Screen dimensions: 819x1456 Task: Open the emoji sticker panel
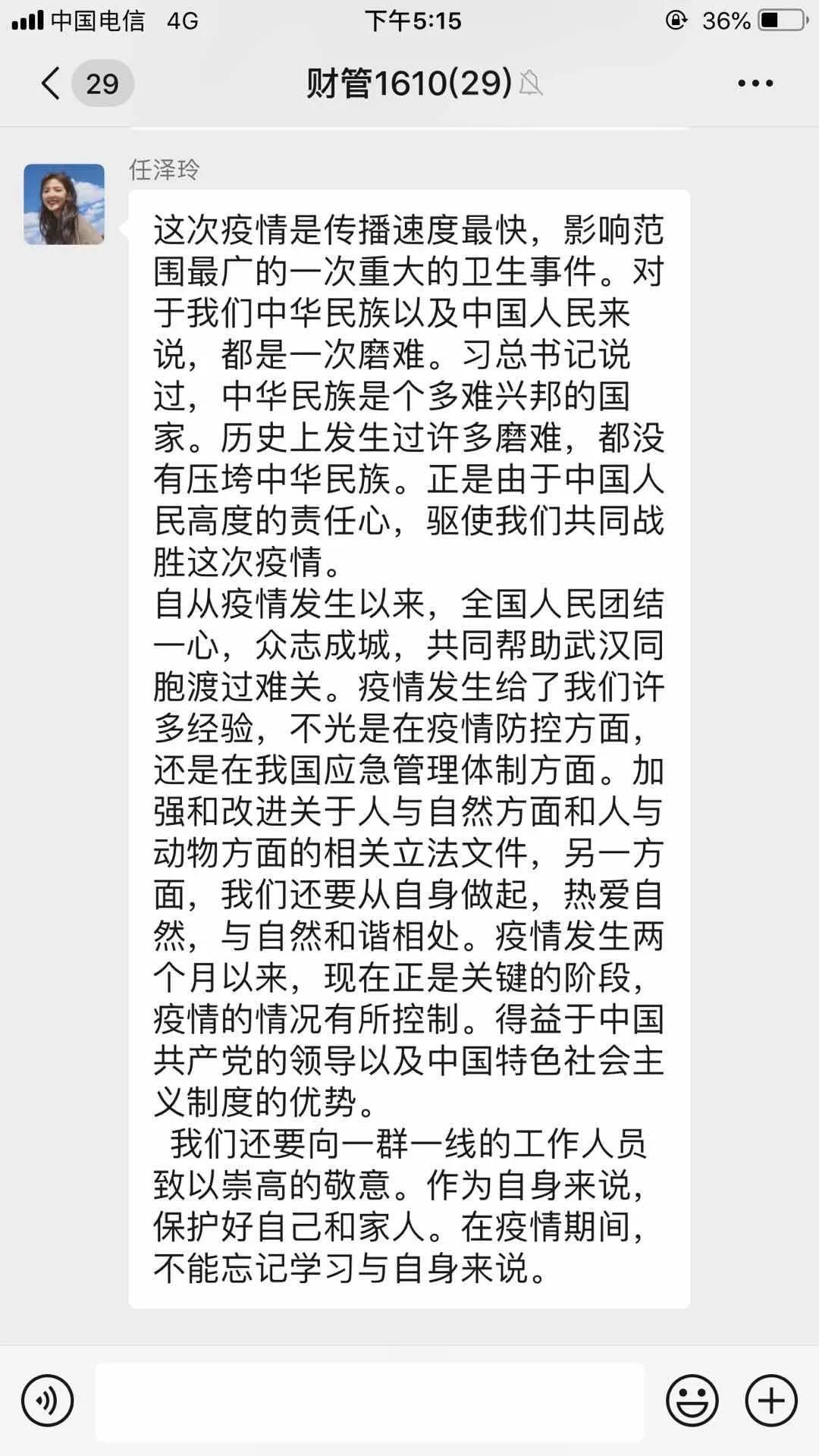(692, 1401)
